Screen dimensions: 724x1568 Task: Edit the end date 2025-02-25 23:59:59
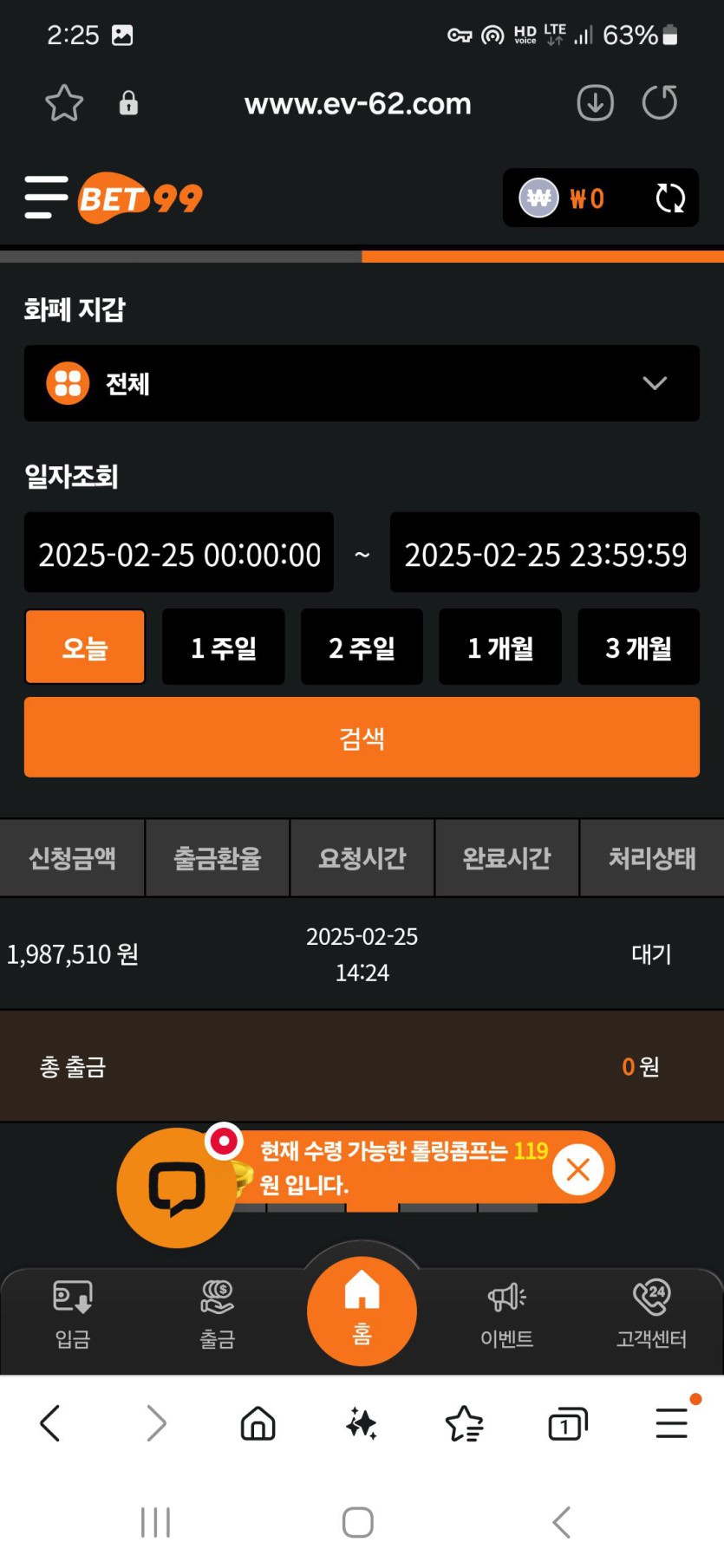(x=545, y=554)
